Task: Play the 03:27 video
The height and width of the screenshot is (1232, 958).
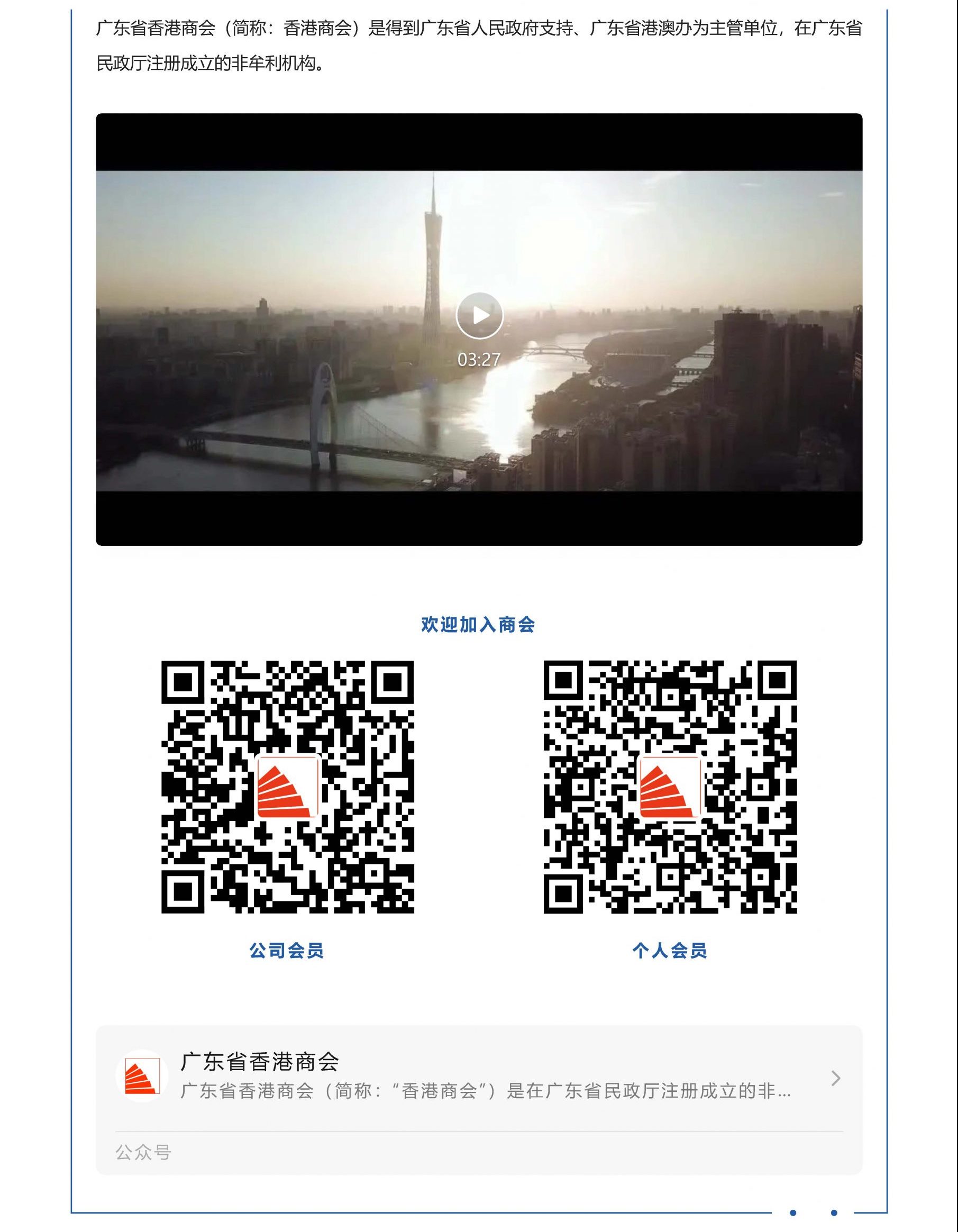Action: (479, 315)
